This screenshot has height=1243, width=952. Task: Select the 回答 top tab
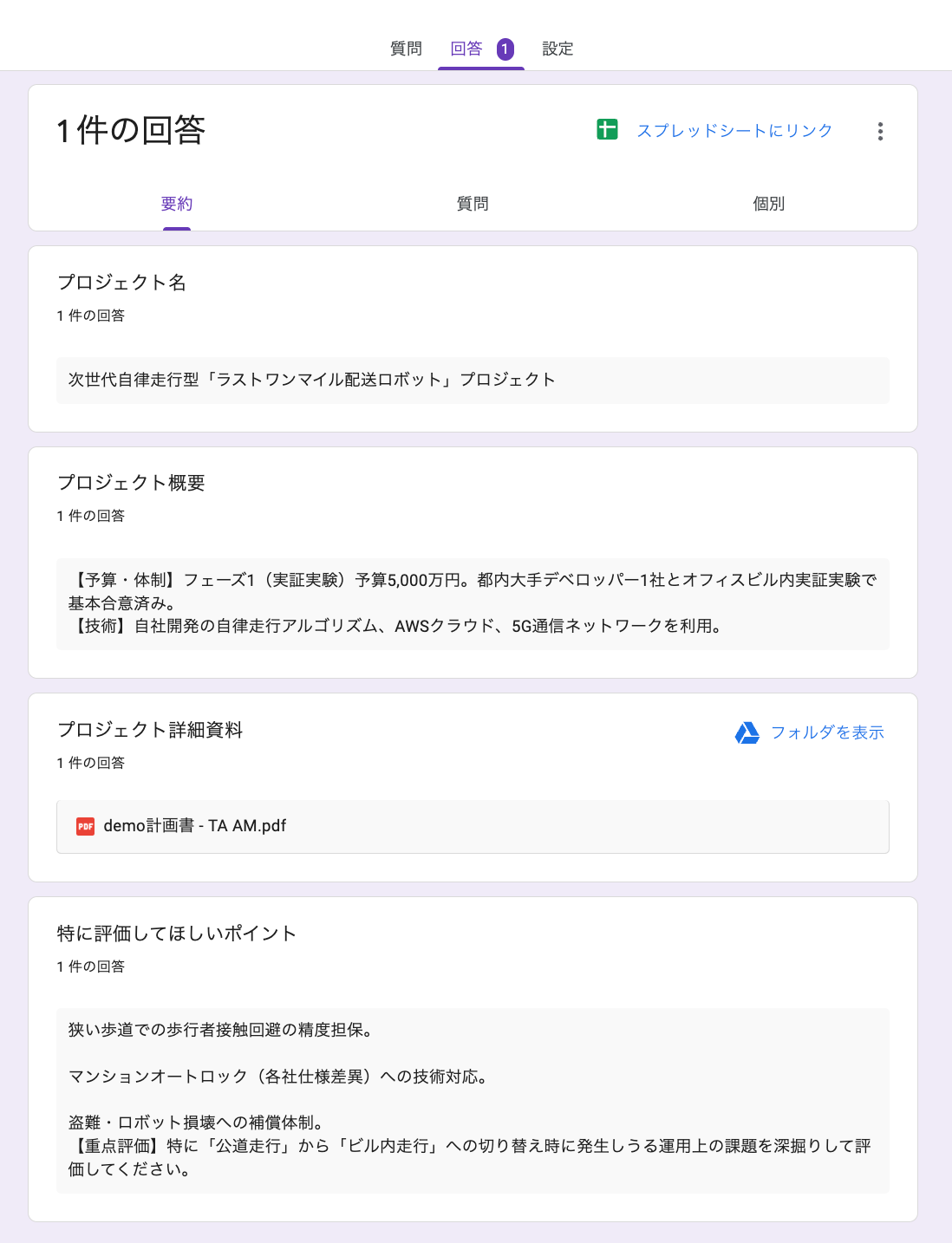[481, 49]
